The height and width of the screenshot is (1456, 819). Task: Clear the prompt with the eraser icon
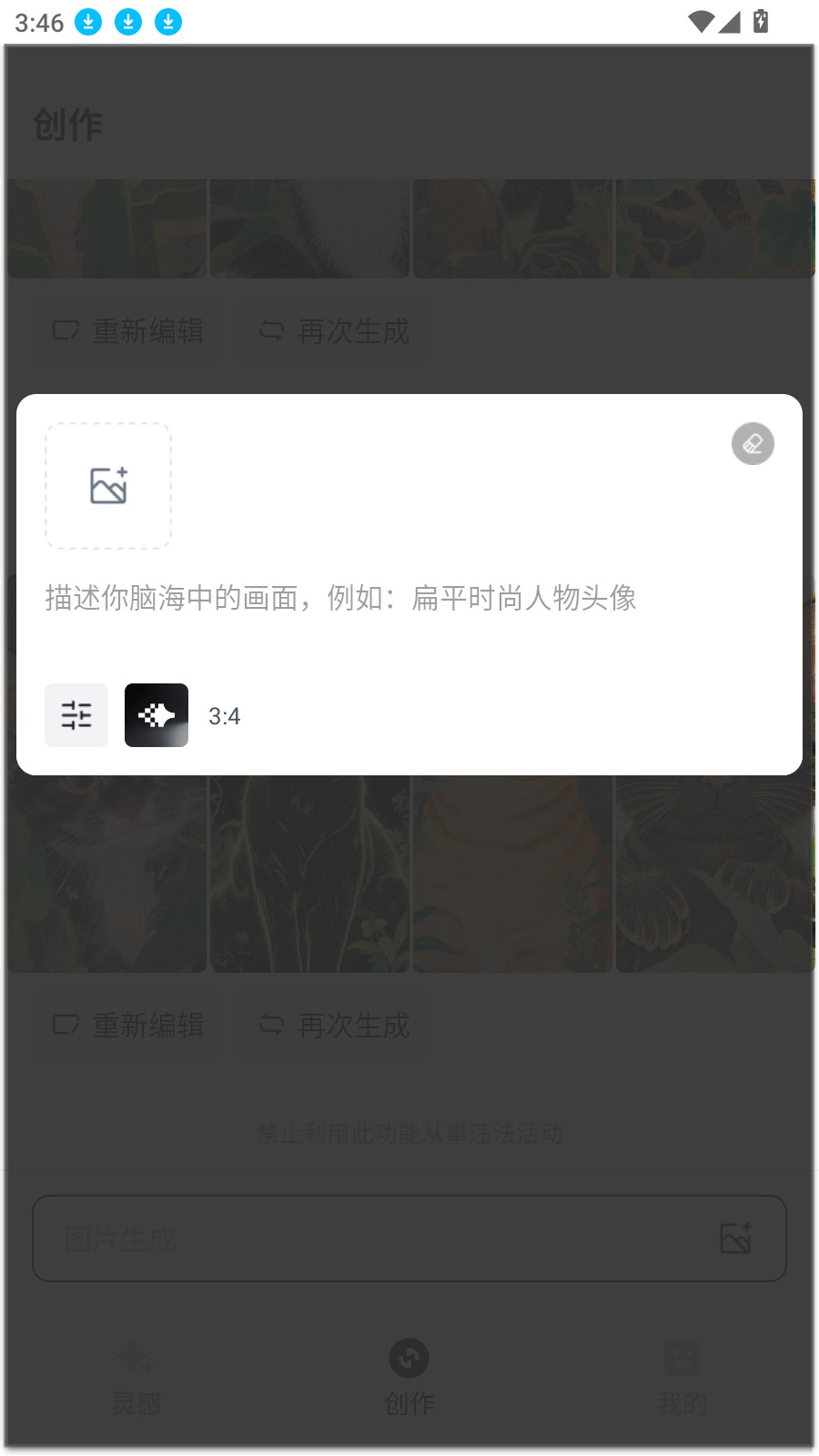click(x=753, y=444)
